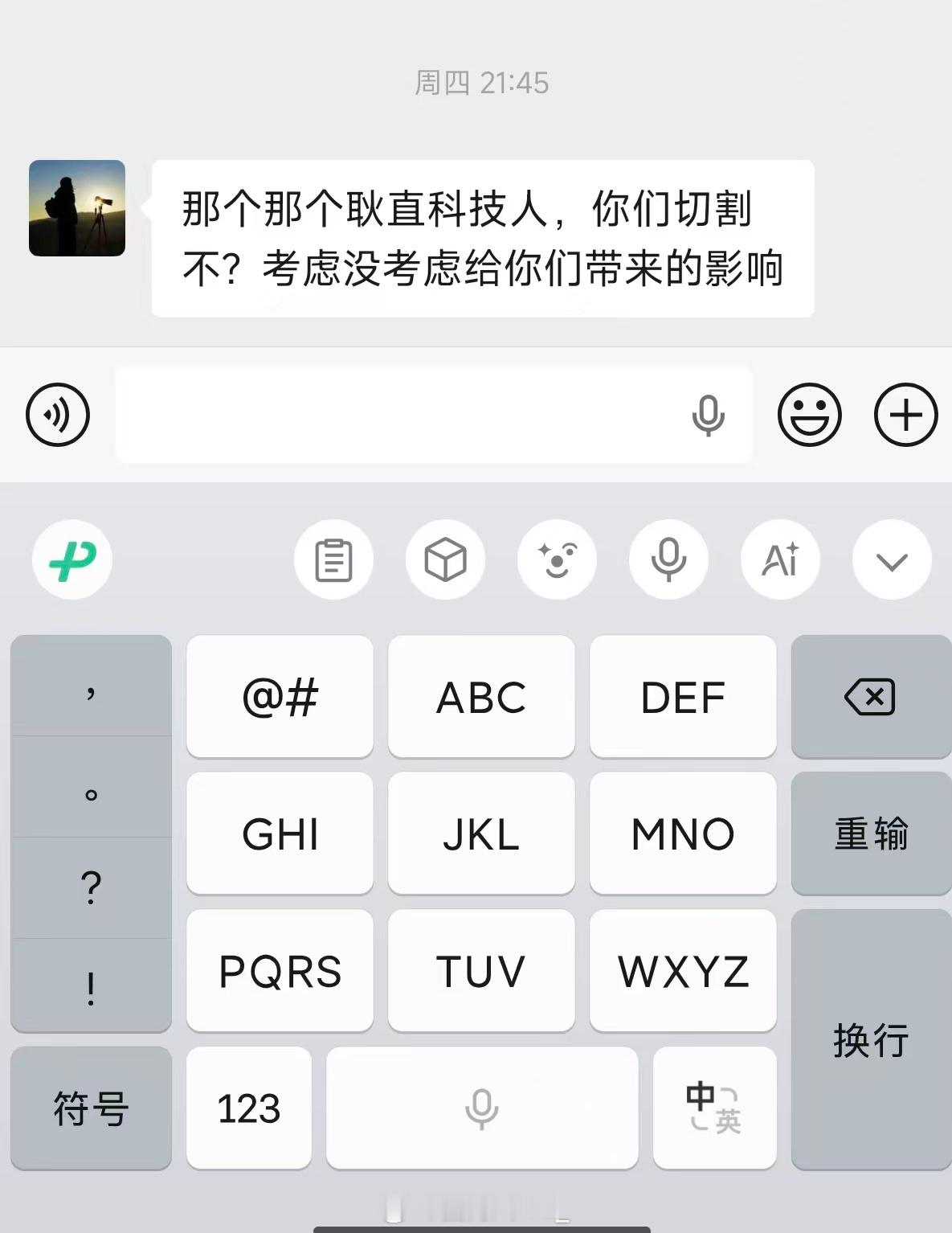Tap the contact's profile avatar
Viewport: 952px width, 1233px height.
pyautogui.click(x=77, y=209)
